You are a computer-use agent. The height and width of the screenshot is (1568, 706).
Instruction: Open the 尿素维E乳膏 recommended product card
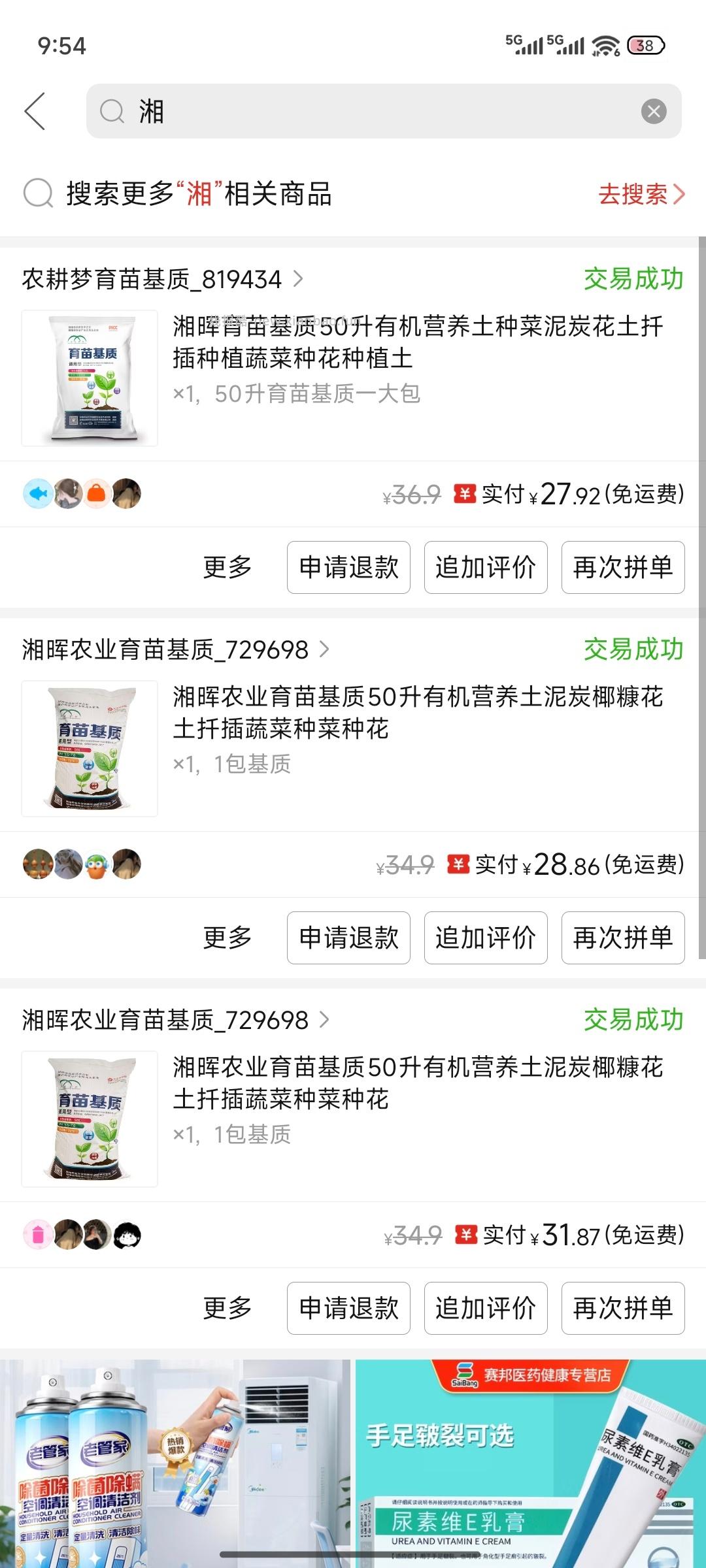[x=530, y=1463]
